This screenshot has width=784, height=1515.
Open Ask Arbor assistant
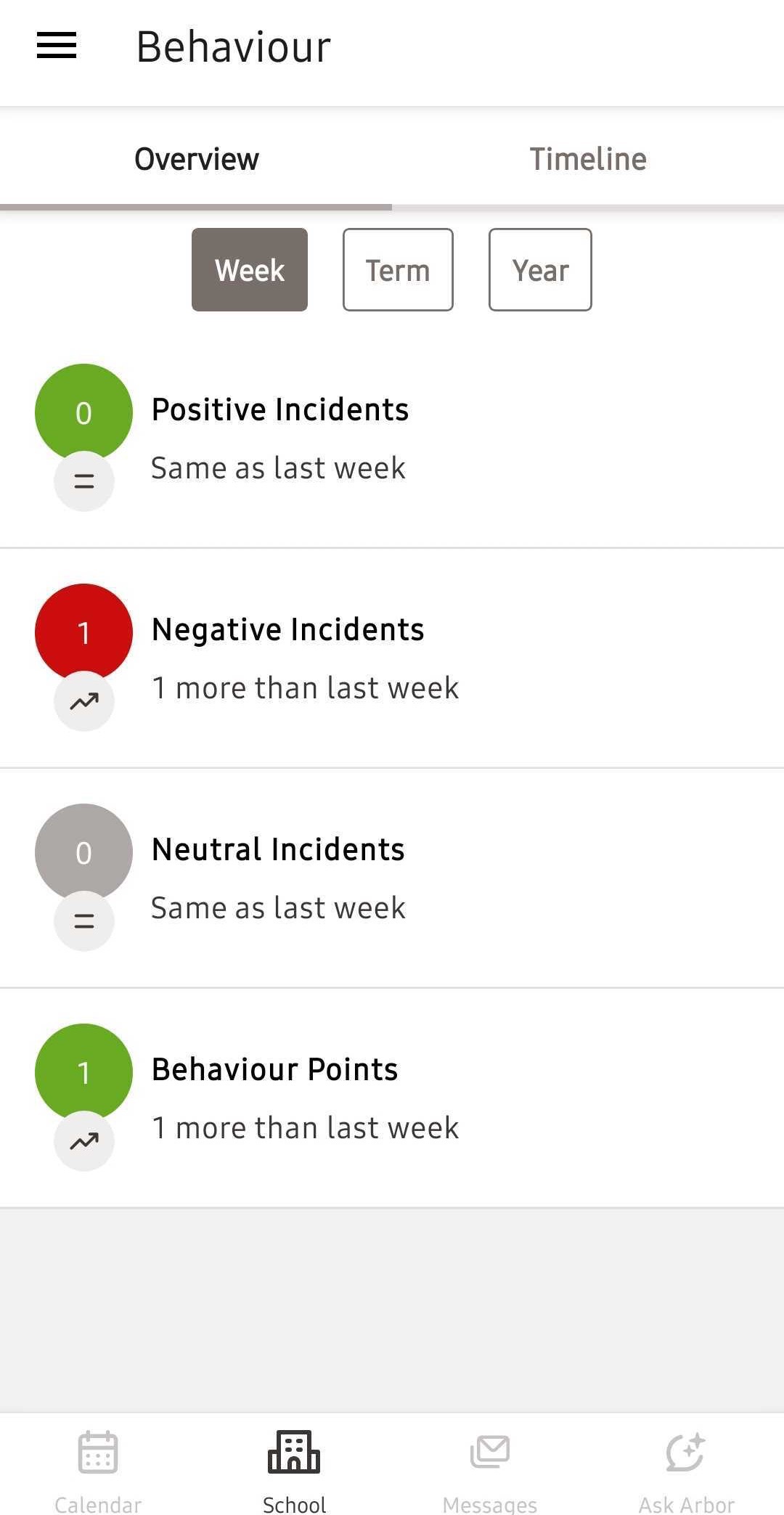(686, 1468)
